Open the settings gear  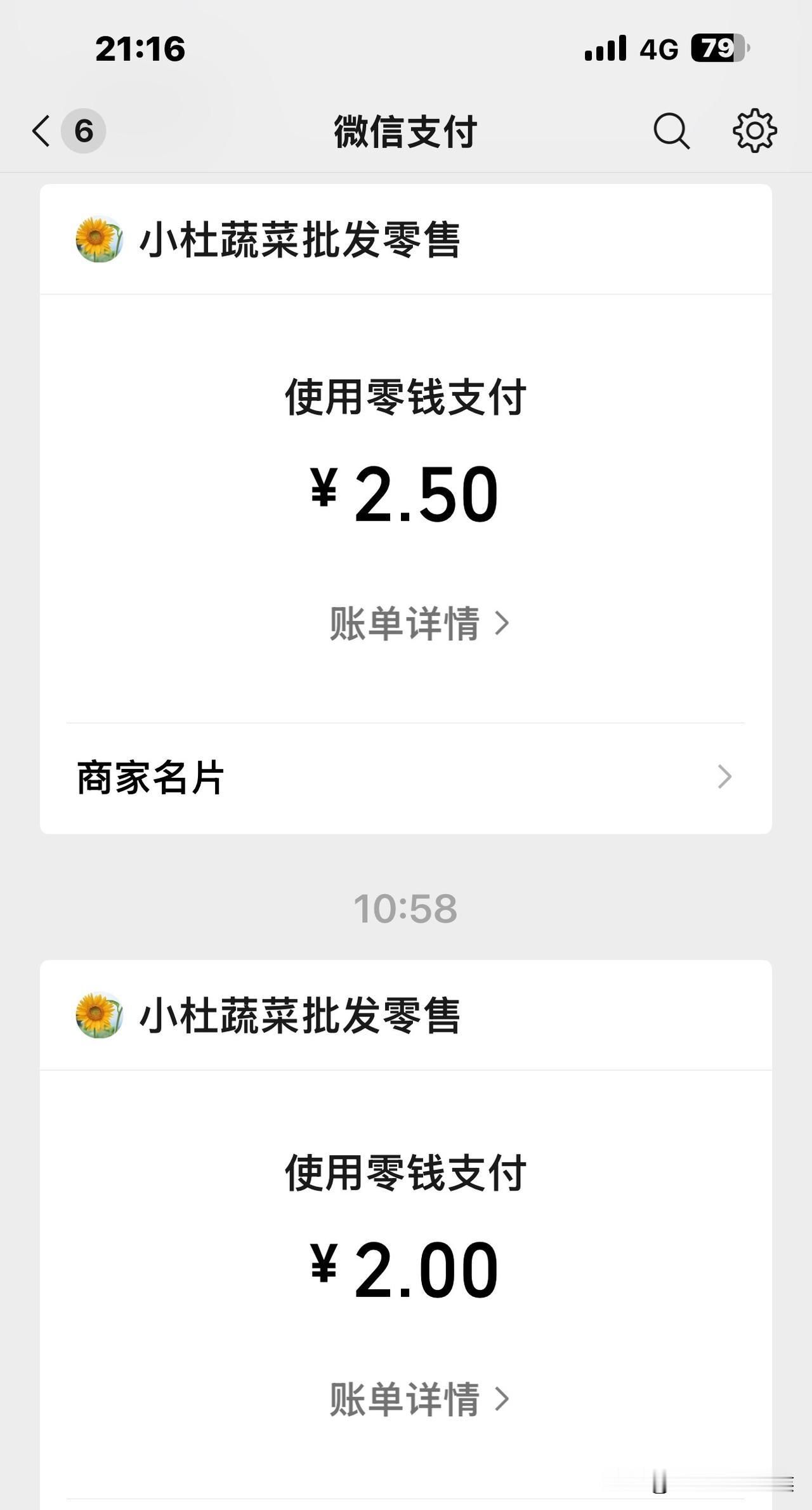754,131
